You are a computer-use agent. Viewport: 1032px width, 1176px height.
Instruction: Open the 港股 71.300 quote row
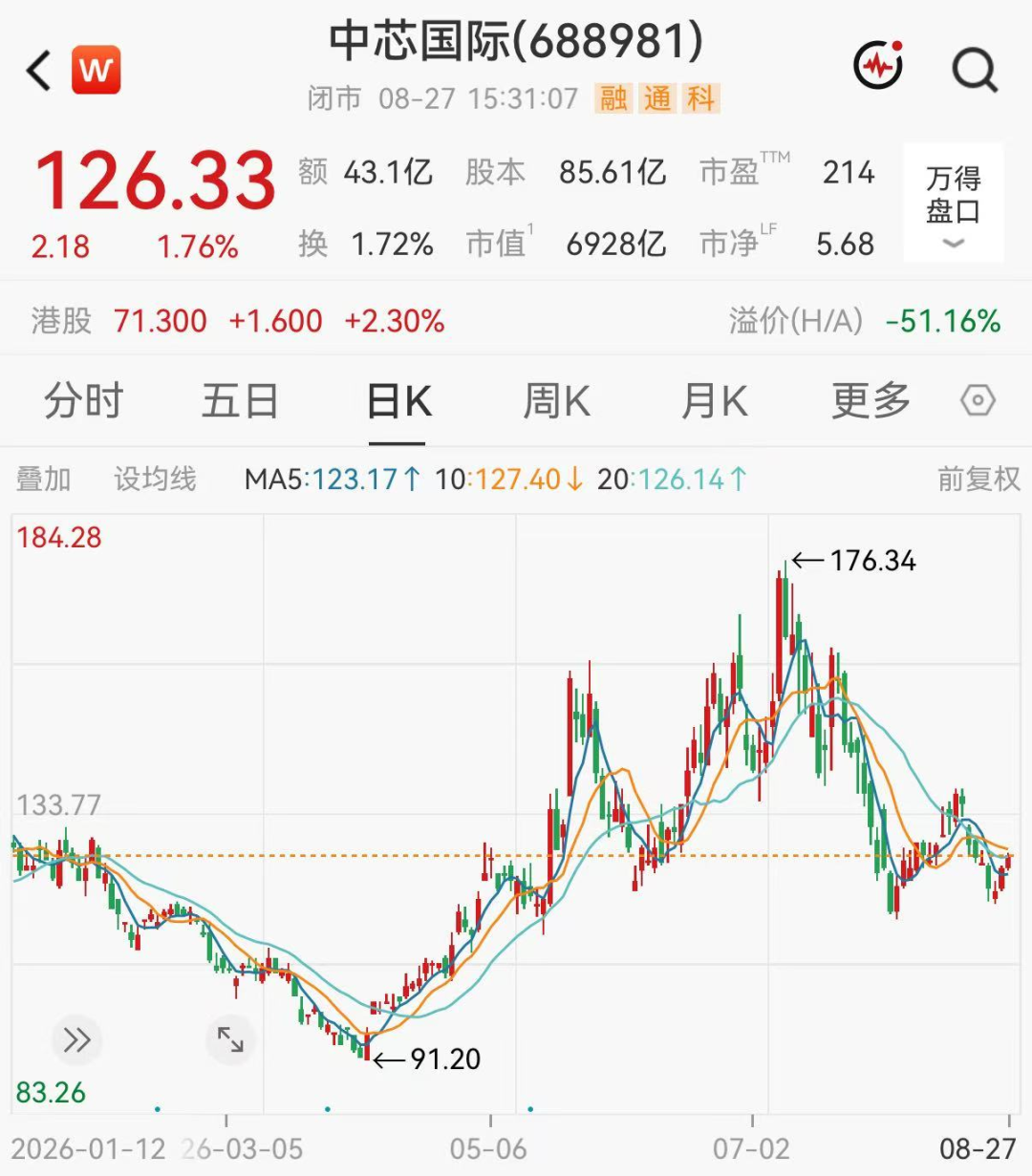[516, 320]
